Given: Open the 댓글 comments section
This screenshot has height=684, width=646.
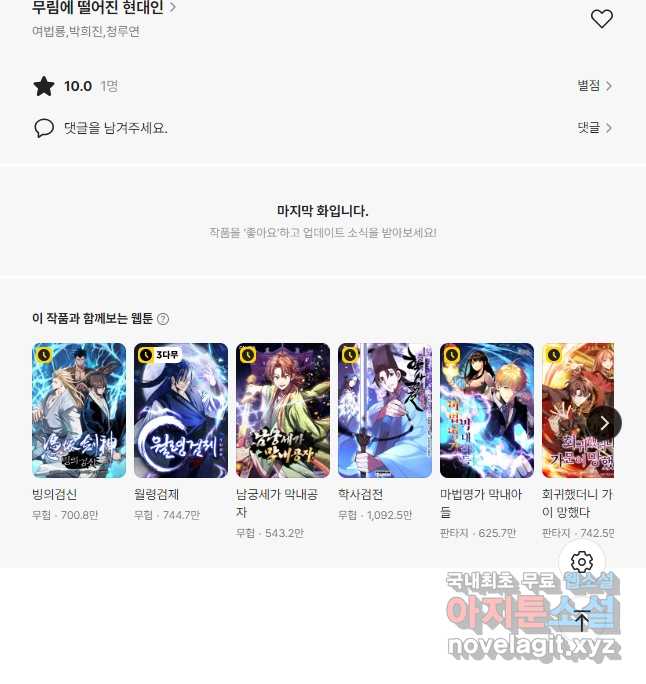Looking at the screenshot, I should coord(594,128).
